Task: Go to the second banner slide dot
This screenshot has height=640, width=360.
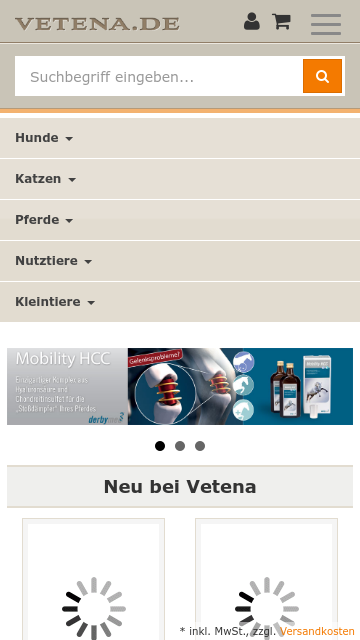Action: (x=180, y=446)
